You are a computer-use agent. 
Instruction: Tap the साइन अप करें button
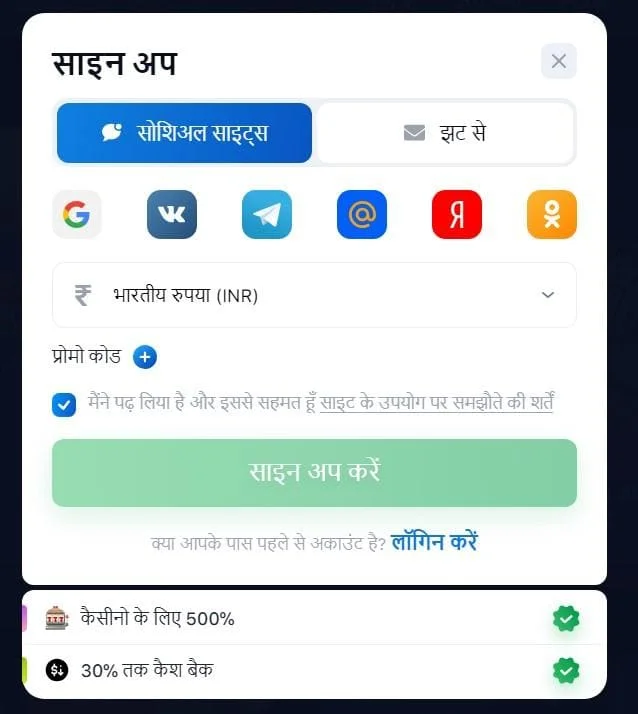(x=314, y=473)
